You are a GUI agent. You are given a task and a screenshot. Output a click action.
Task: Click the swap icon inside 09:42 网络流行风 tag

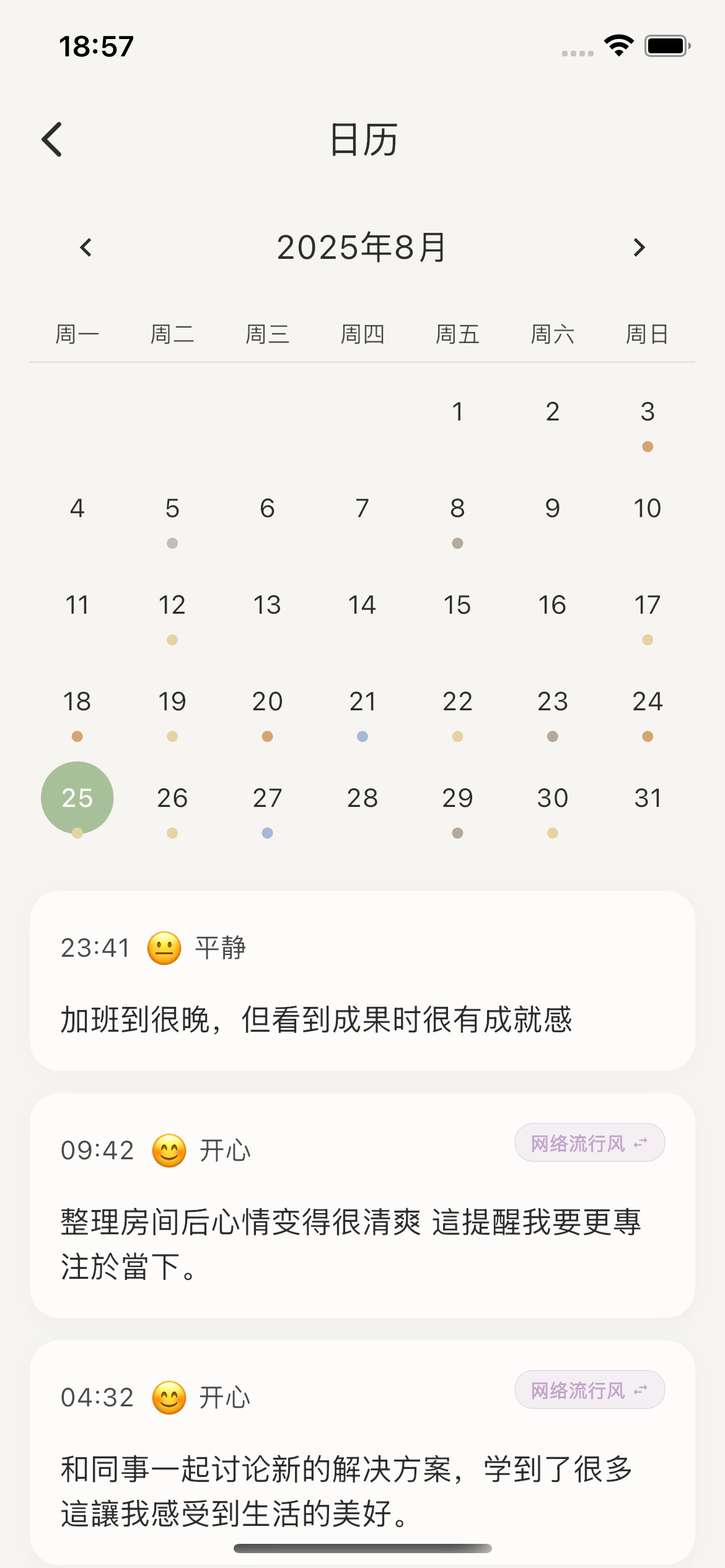(640, 1143)
